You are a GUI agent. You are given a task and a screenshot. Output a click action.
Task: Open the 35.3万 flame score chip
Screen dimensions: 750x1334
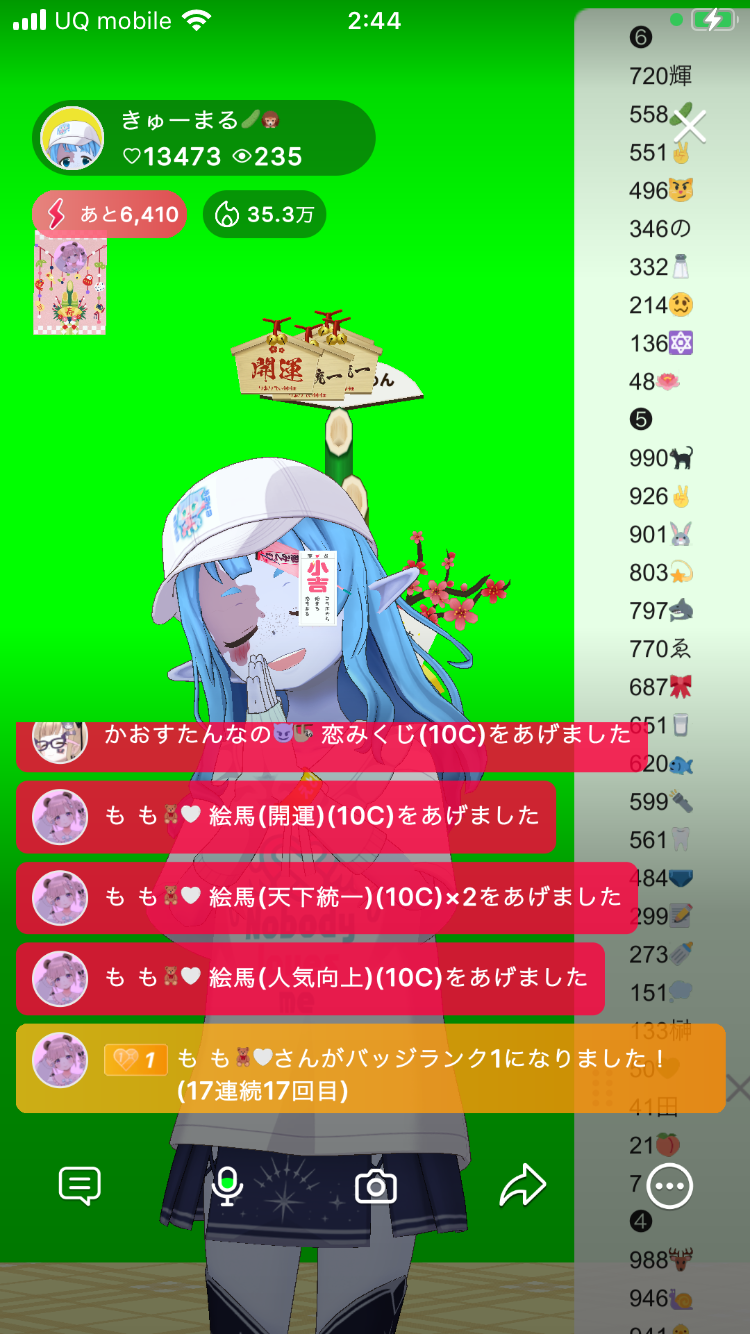pyautogui.click(x=265, y=214)
